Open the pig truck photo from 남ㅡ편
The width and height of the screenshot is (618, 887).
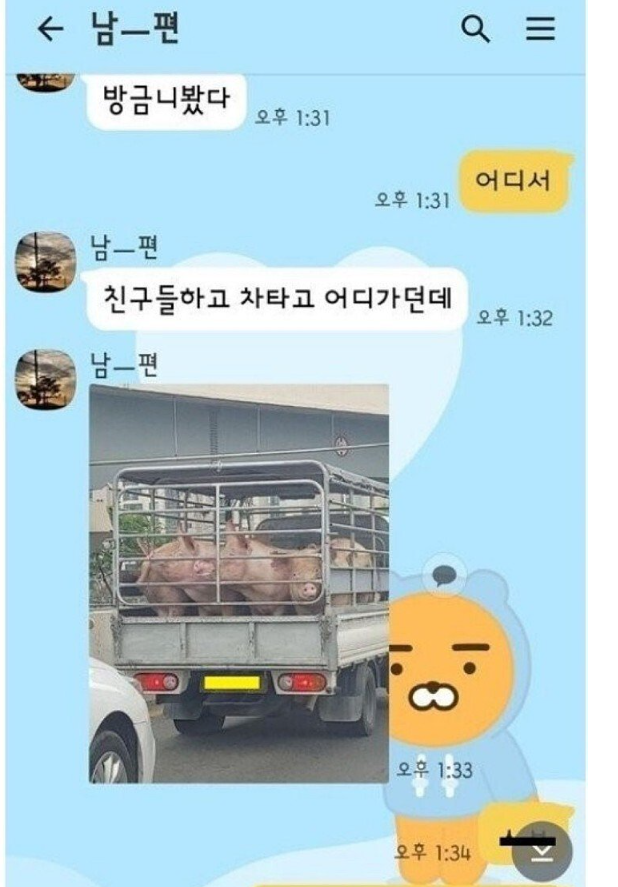click(238, 582)
